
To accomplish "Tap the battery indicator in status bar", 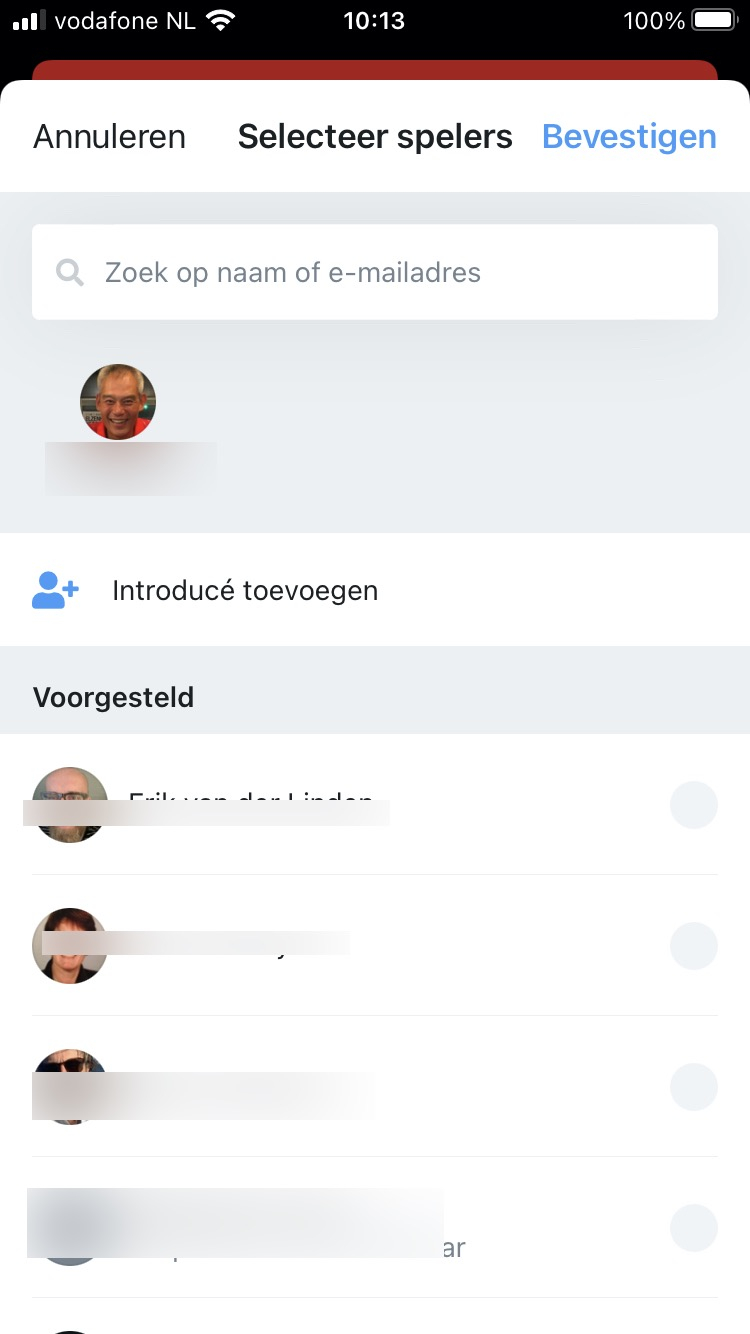I will (714, 19).
